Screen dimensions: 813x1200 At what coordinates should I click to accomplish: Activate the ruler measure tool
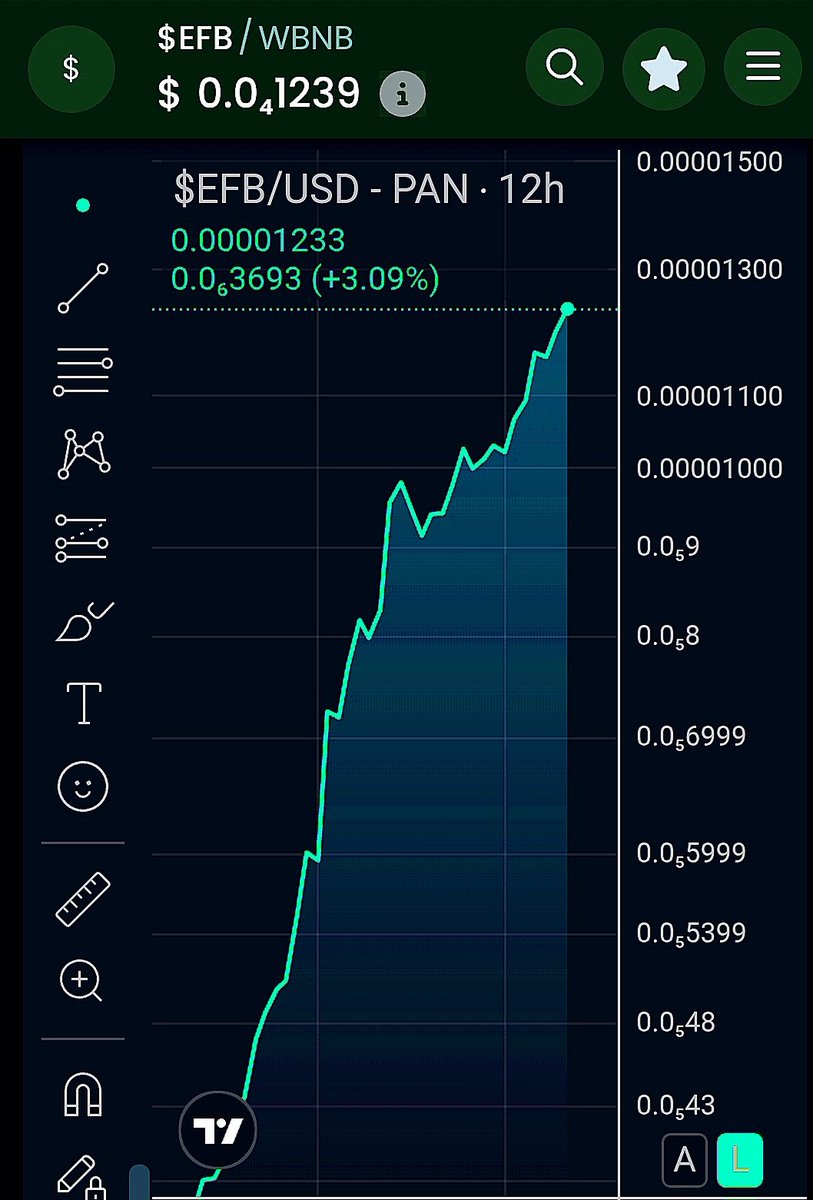[83, 898]
